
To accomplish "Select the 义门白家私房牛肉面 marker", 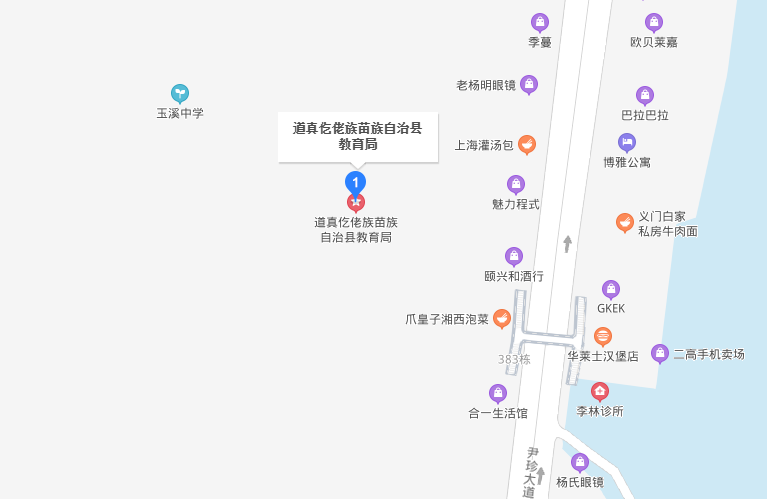I will [625, 222].
